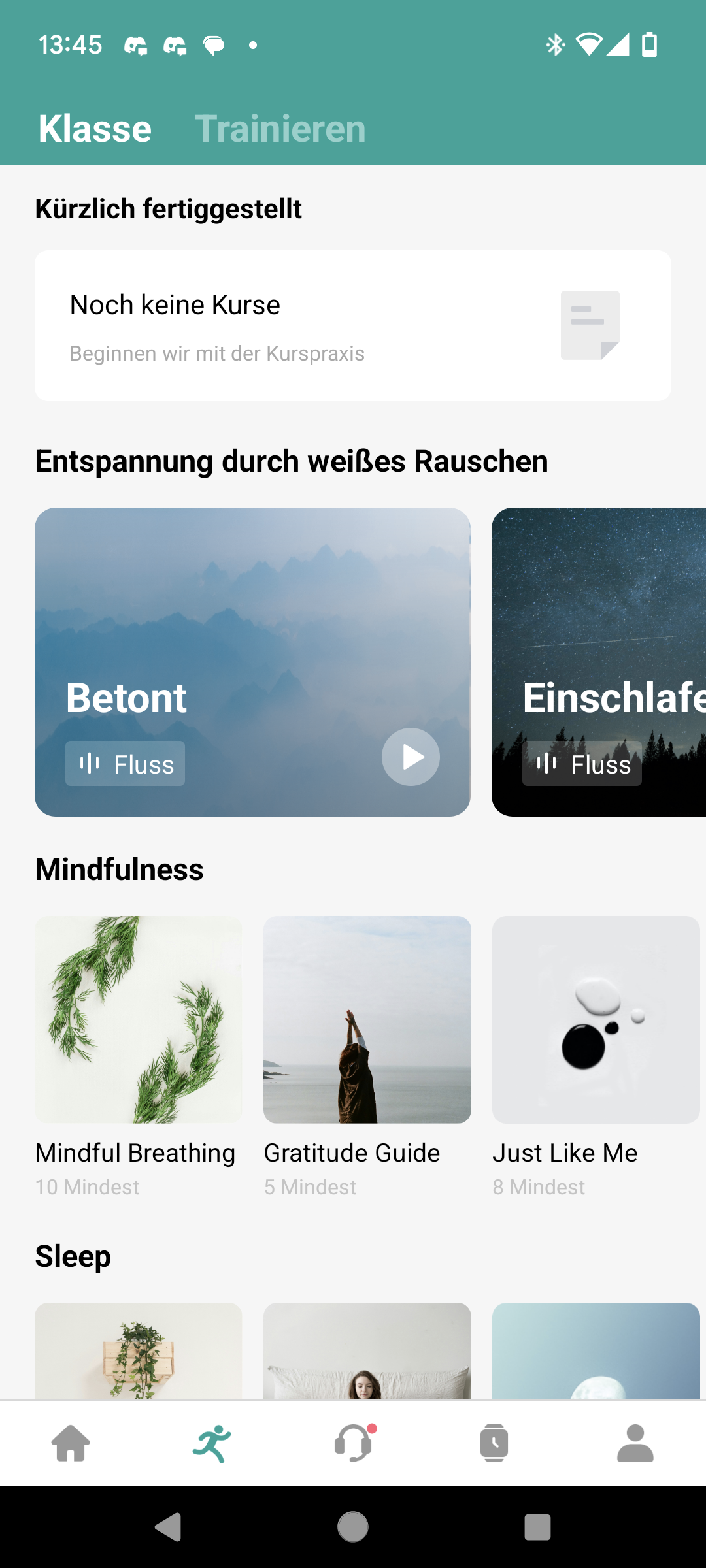Open the headset support tab
The width and height of the screenshot is (706, 1568).
[x=354, y=1443]
